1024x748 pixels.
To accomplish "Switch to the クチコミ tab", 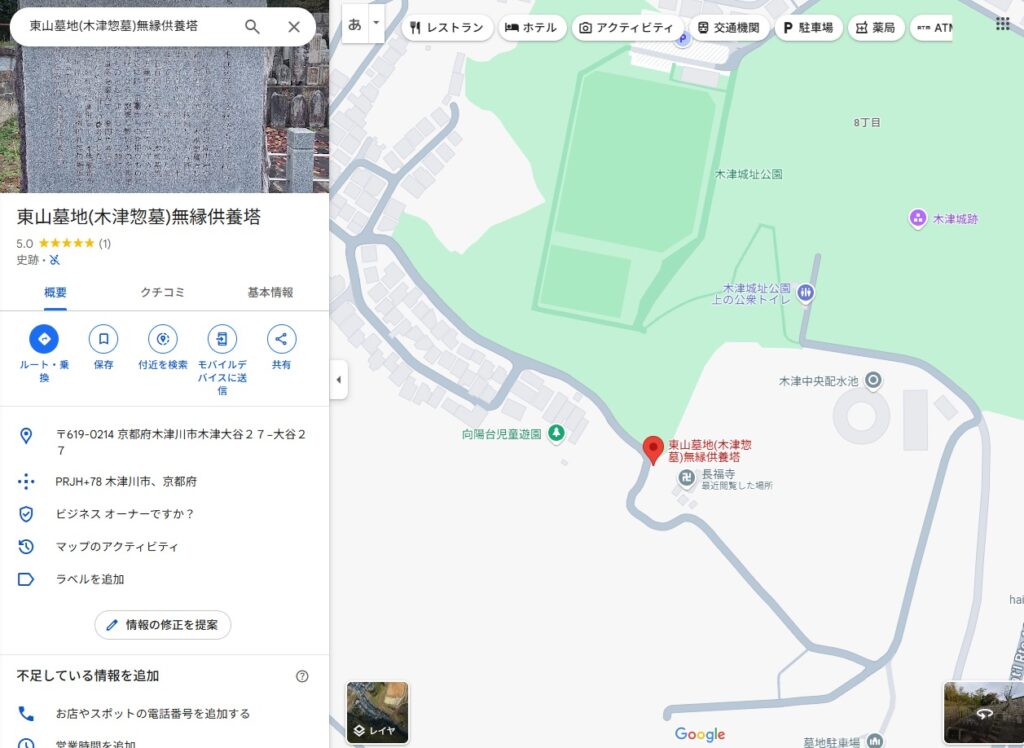I will tap(163, 292).
